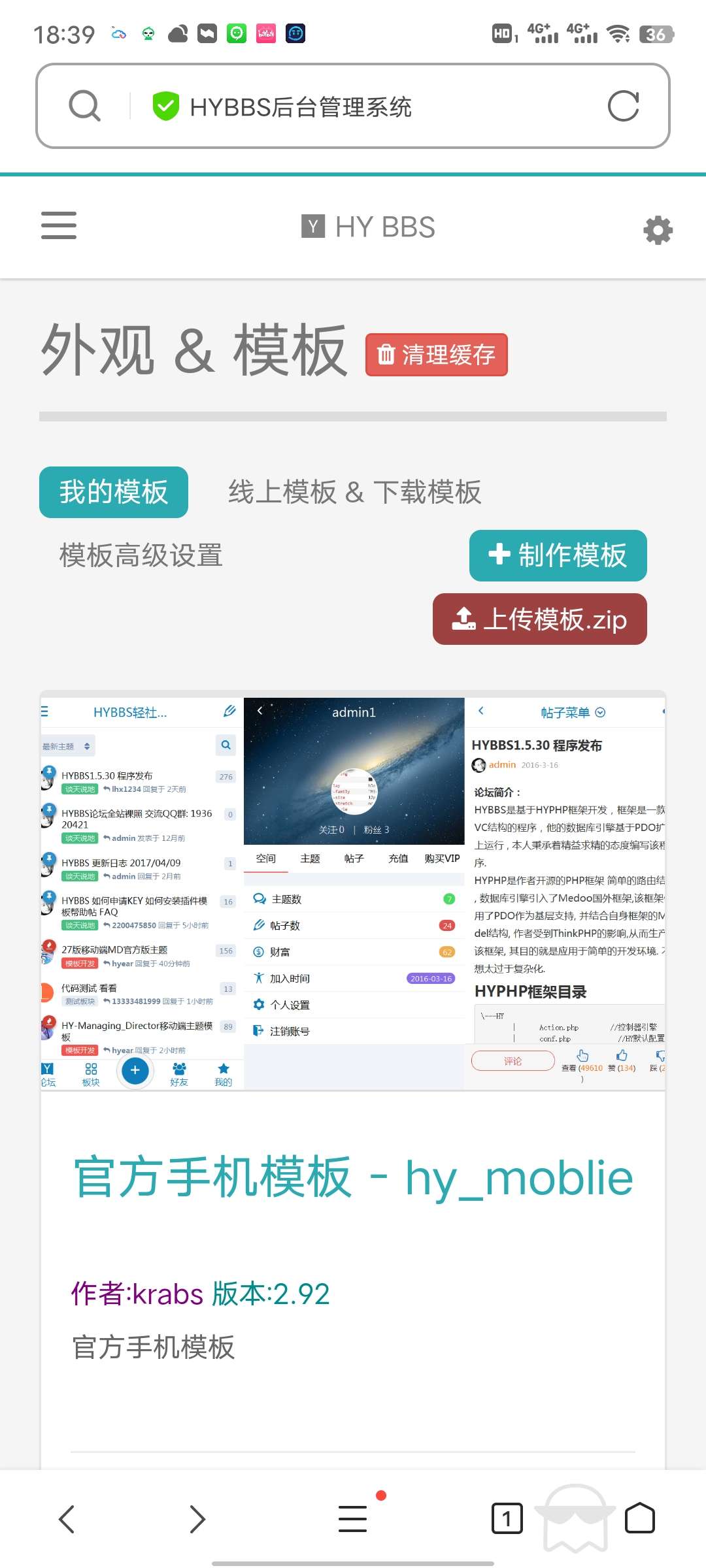
Task: Open the settings gear icon
Action: [x=658, y=230]
